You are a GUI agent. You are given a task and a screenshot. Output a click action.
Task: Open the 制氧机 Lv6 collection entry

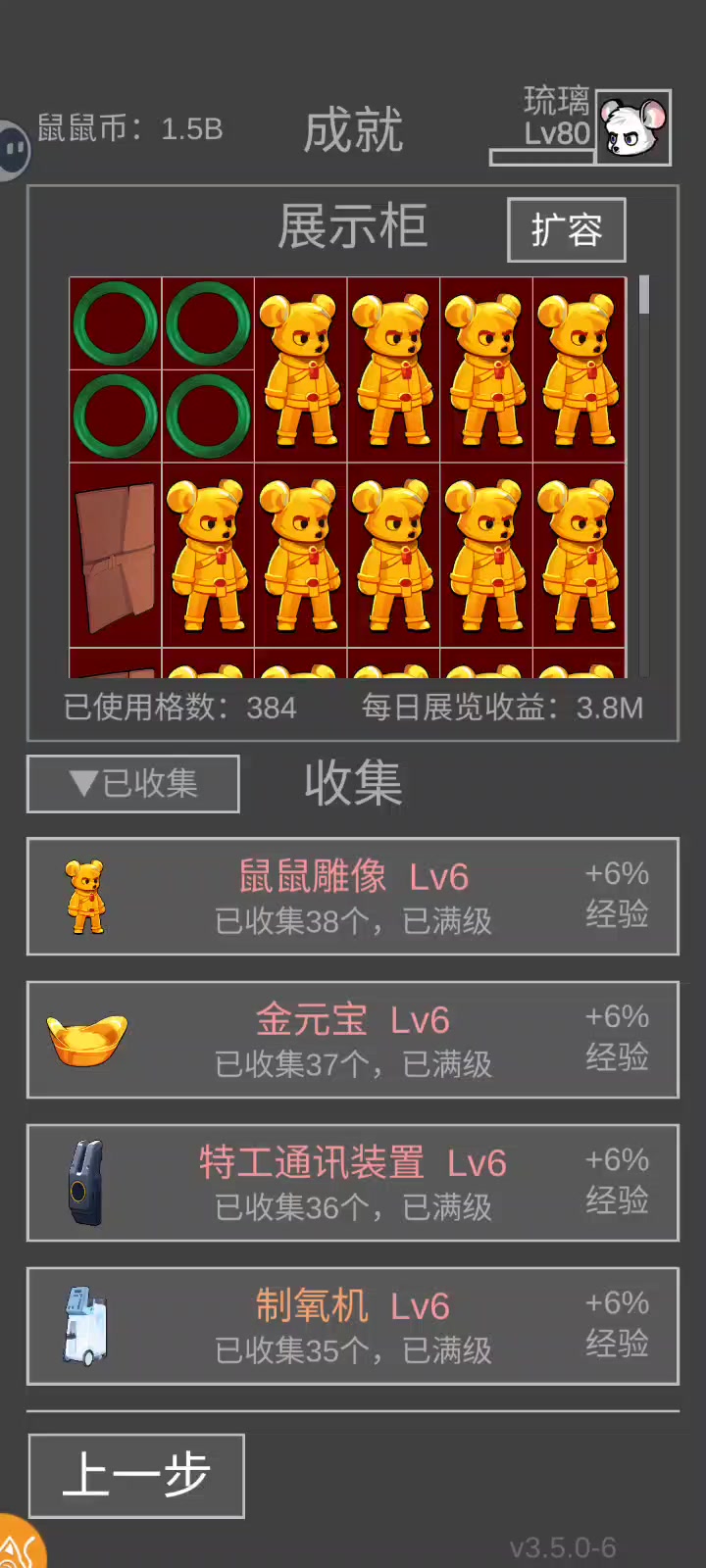coord(353,1326)
